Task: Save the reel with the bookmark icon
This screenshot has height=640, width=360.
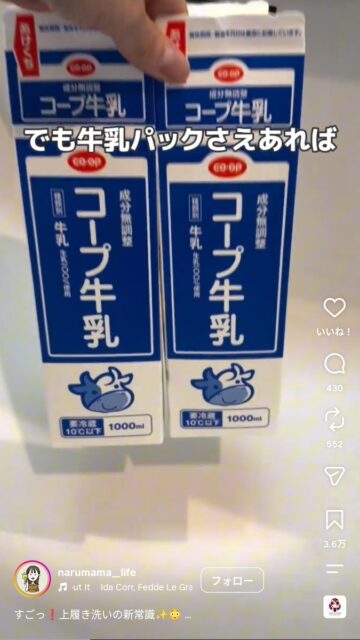Action: coord(334,520)
